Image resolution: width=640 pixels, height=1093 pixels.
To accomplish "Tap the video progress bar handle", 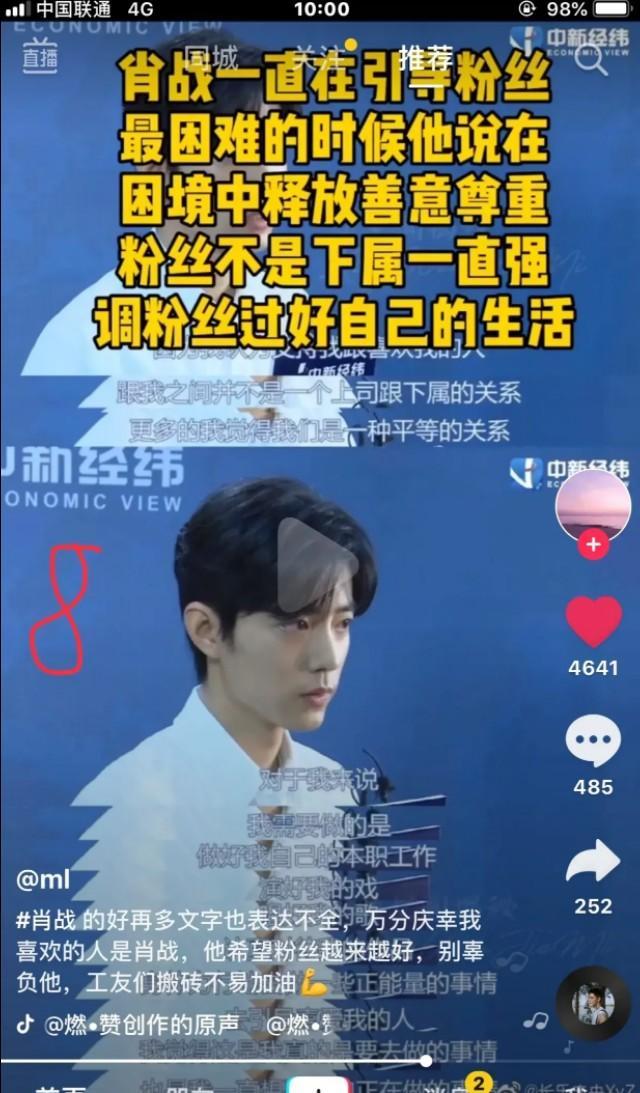I will (426, 1061).
